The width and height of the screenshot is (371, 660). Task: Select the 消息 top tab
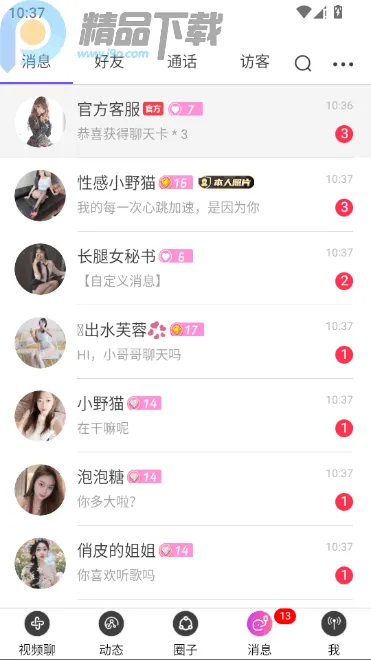click(36, 62)
